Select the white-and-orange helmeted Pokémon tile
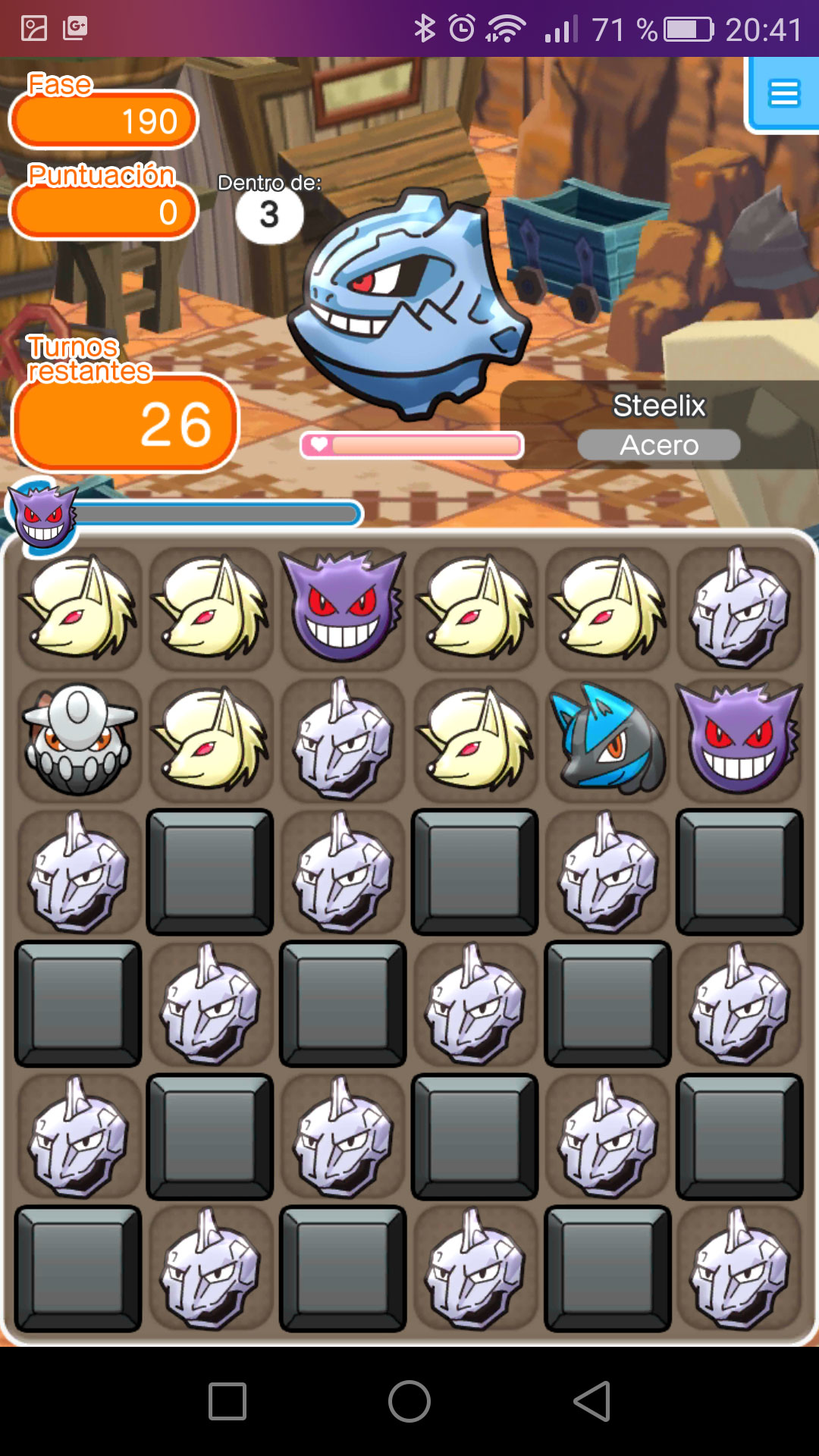Image resolution: width=819 pixels, height=1456 pixels. coord(79,739)
